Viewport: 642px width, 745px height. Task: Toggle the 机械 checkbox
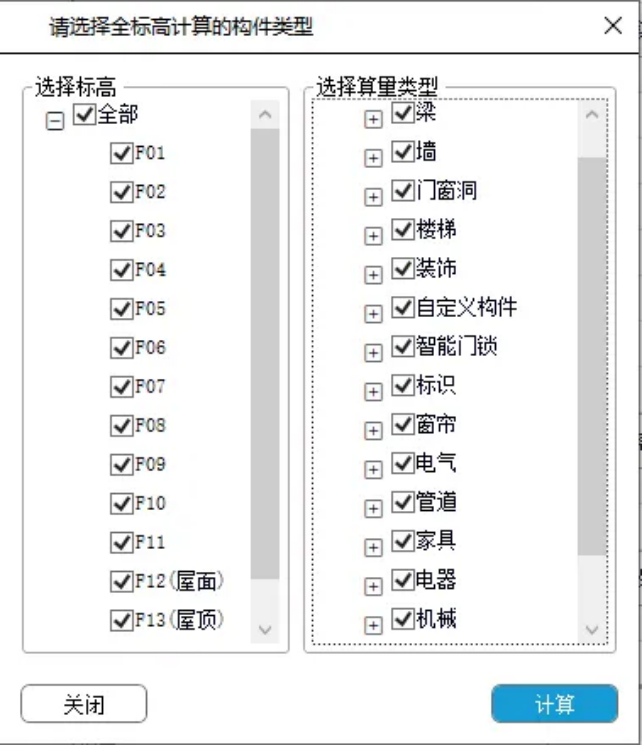[403, 619]
